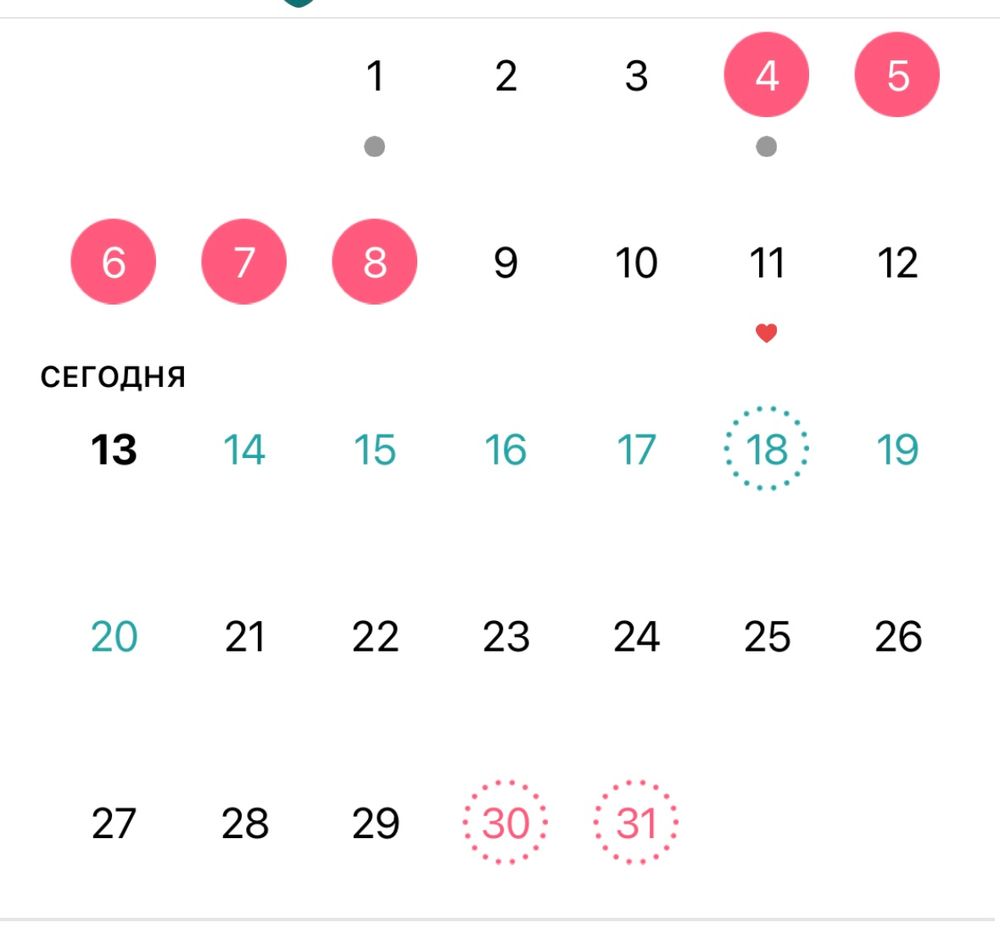Screen dimensions: 1000x945
Task: Tap predicted period day 31
Action: coord(636,823)
